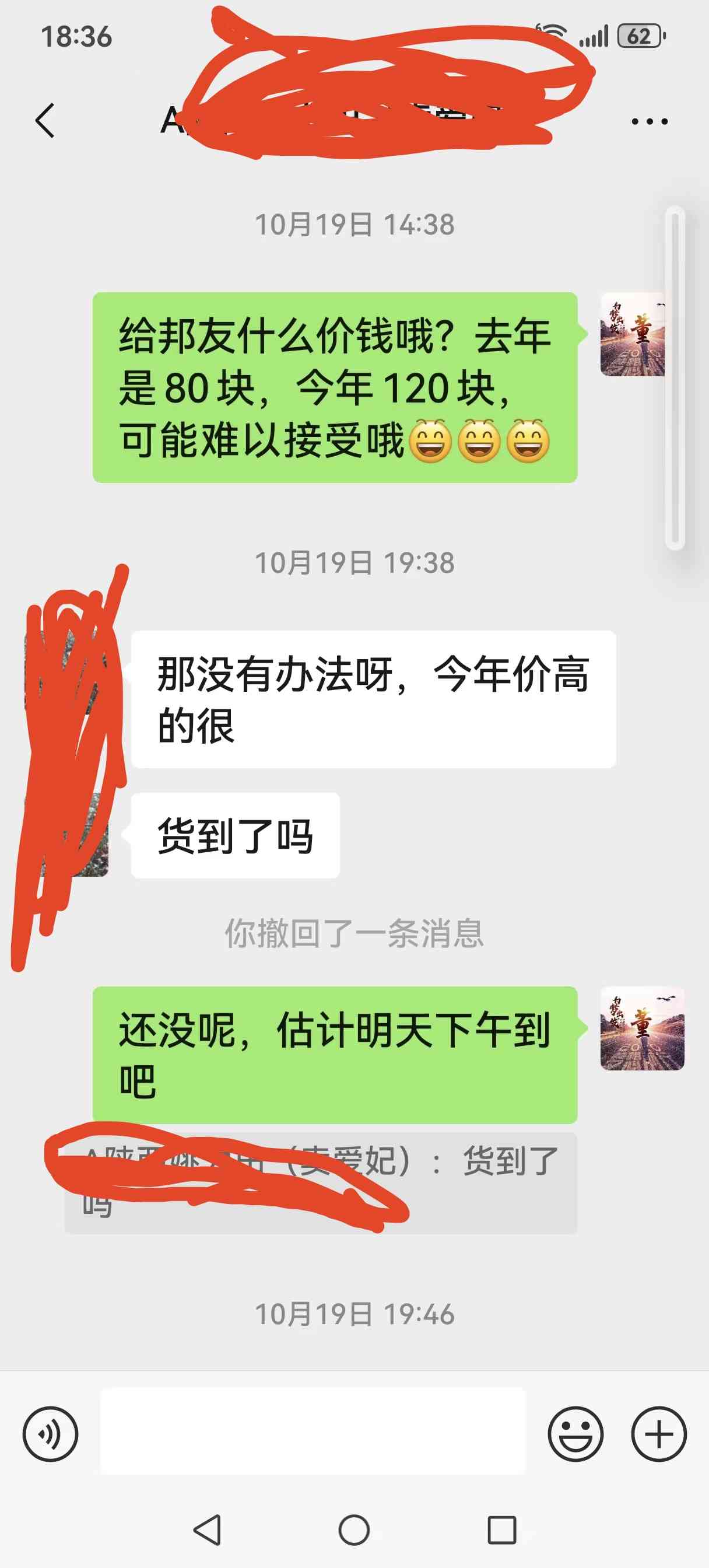Switch to voice message input
The image size is (709, 1568).
(51, 1434)
